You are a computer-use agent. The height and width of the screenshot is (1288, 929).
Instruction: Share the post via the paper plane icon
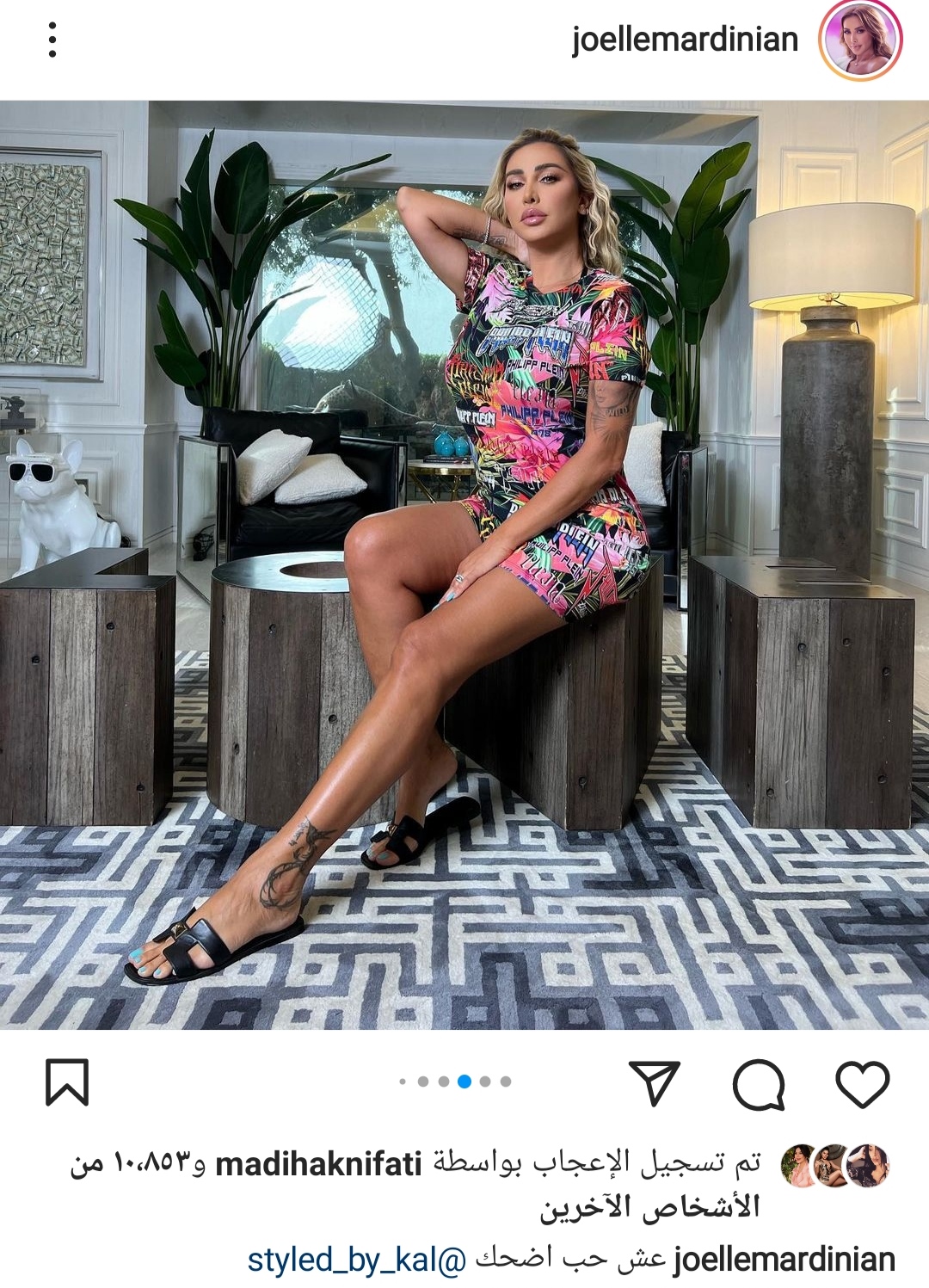tap(655, 1083)
